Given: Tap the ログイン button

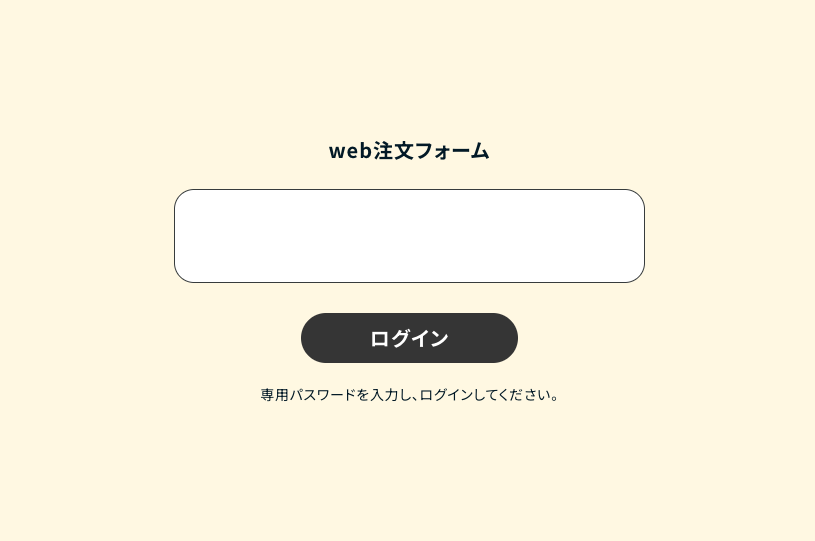Looking at the screenshot, I should click(x=409, y=338).
